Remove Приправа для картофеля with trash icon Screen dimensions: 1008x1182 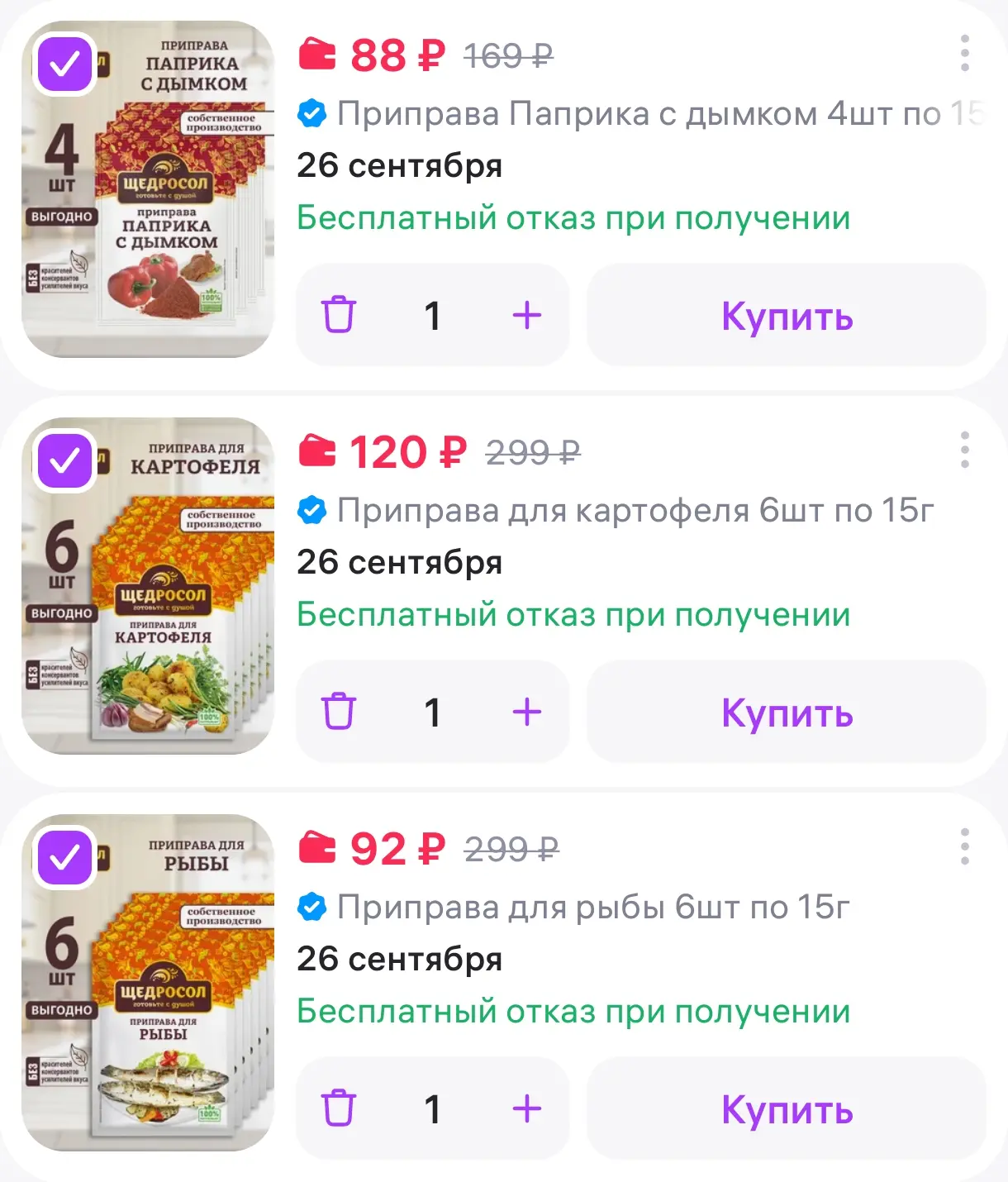(x=339, y=712)
